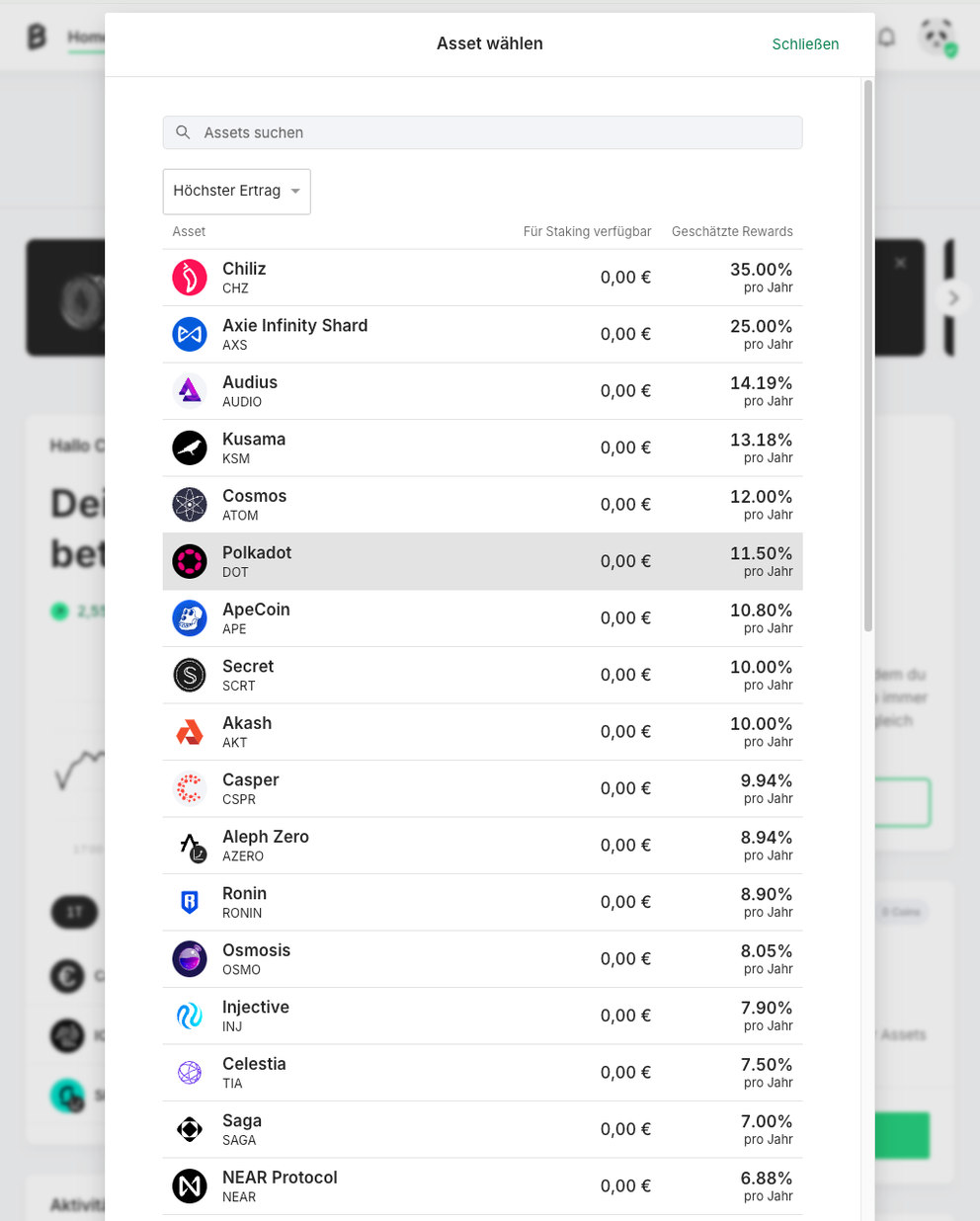Select Aleph Zero AZERO
Image resolution: width=980 pixels, height=1221 pixels.
(x=482, y=846)
